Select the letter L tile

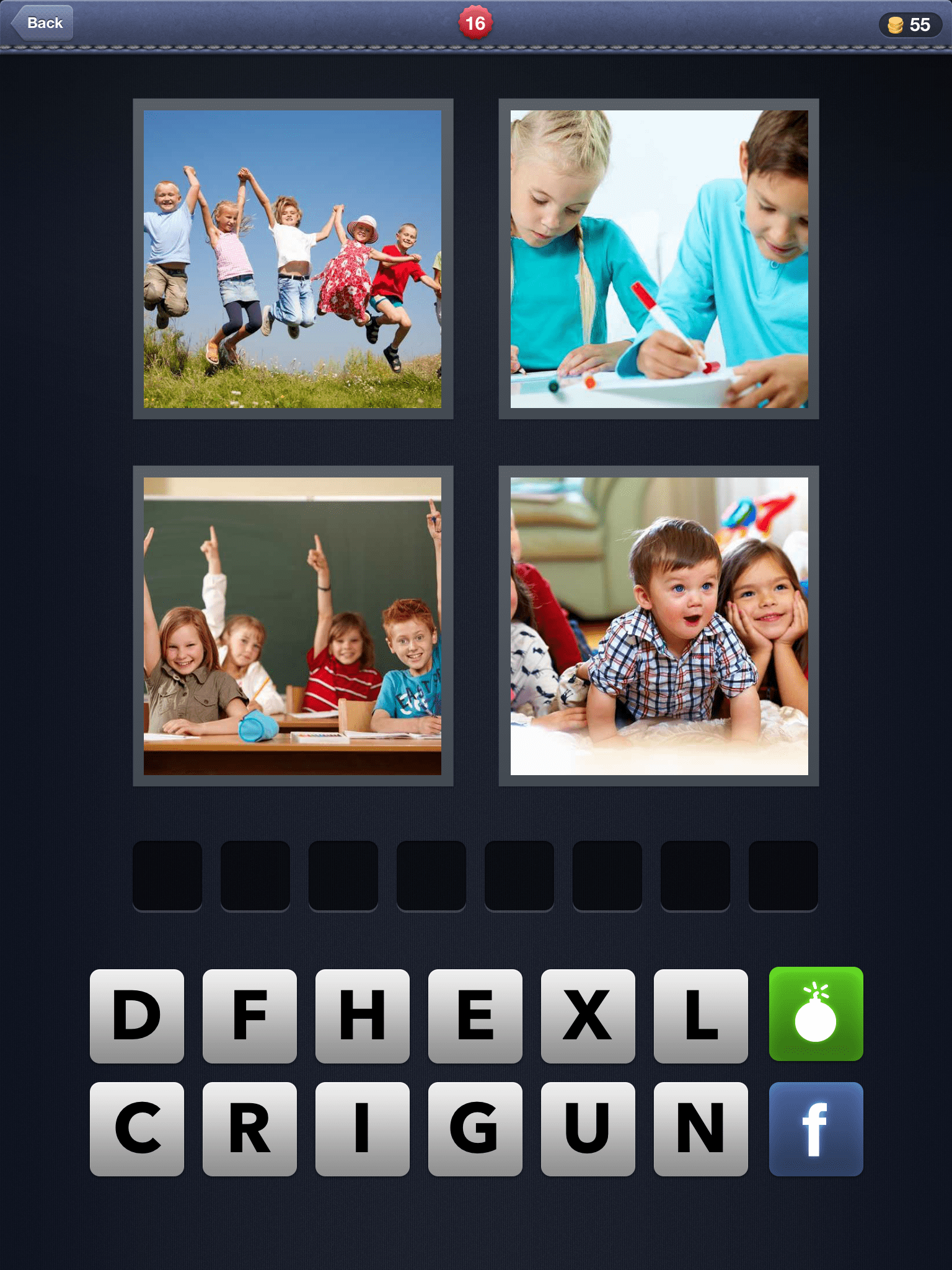[x=701, y=1016]
